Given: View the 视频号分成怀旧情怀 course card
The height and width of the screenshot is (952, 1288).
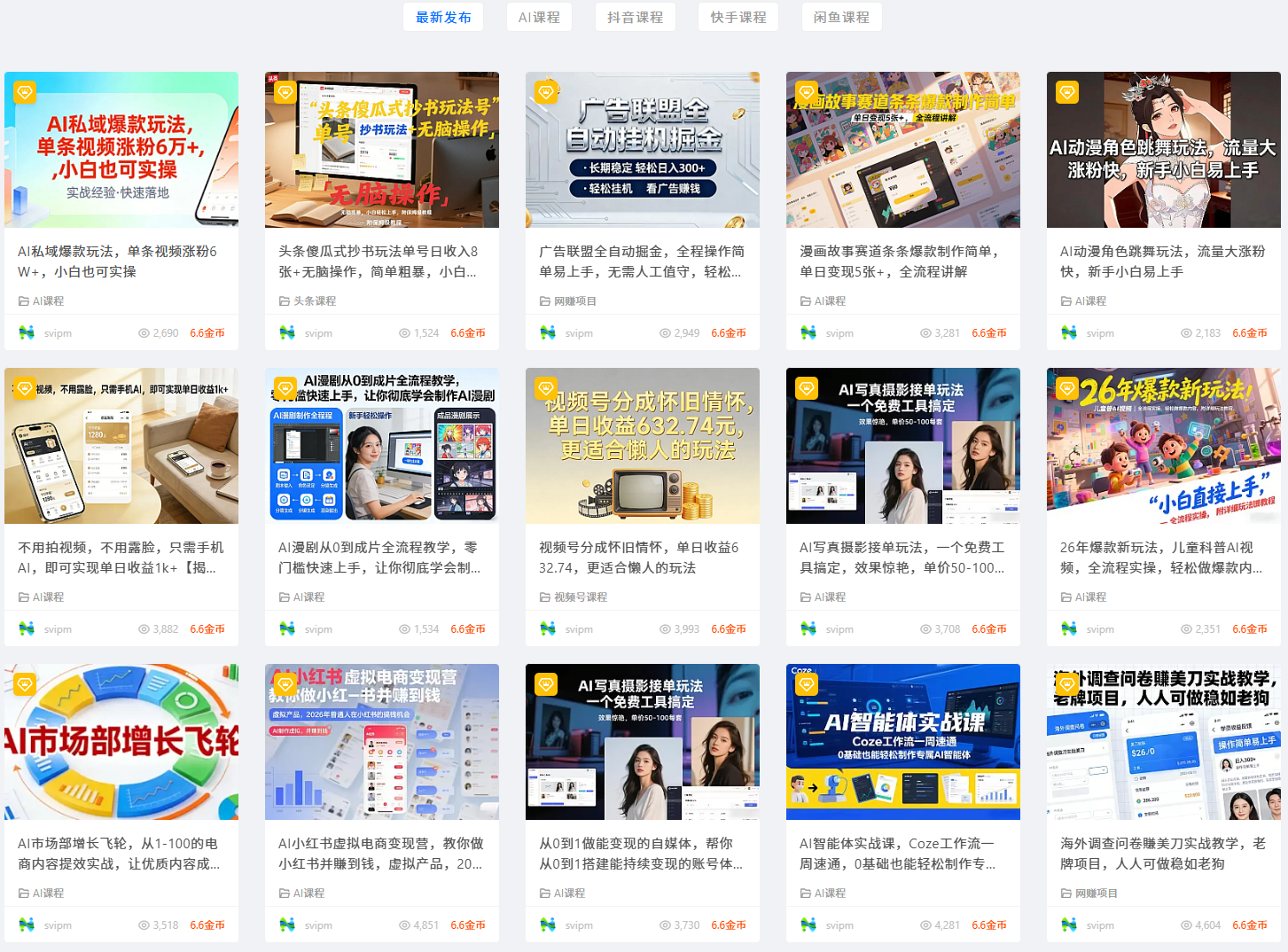Looking at the screenshot, I should [642, 446].
